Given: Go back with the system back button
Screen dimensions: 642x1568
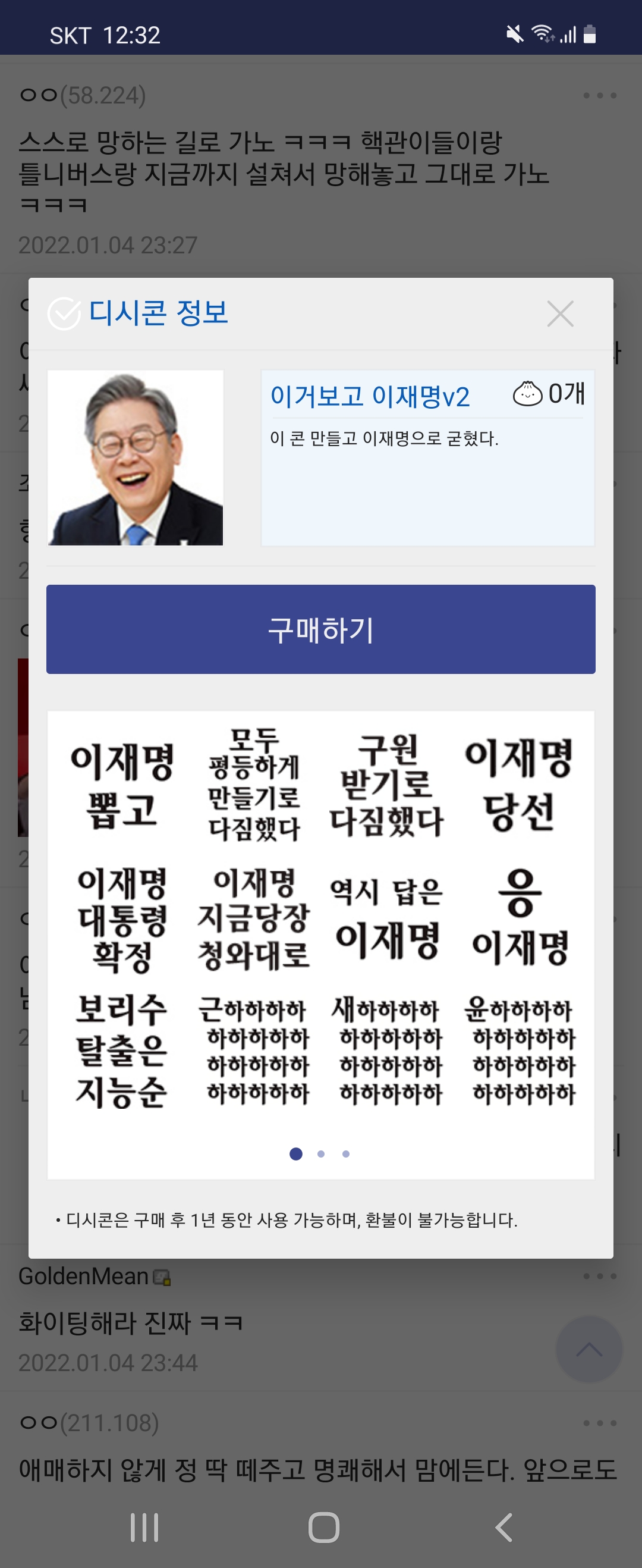Looking at the screenshot, I should pos(503,1527).
